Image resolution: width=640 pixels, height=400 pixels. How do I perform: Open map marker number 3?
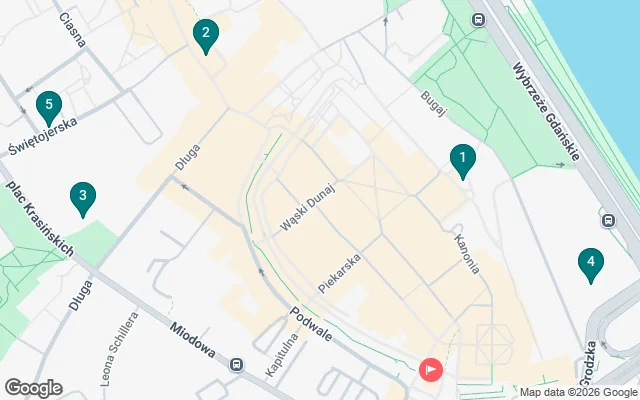tap(83, 197)
